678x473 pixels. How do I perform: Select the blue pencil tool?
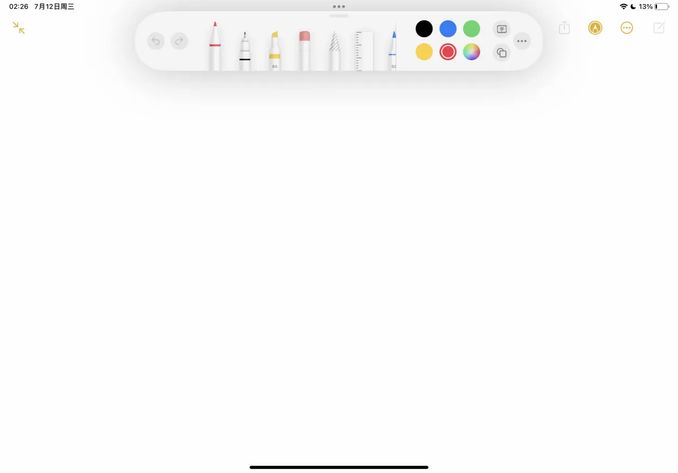coord(393,52)
